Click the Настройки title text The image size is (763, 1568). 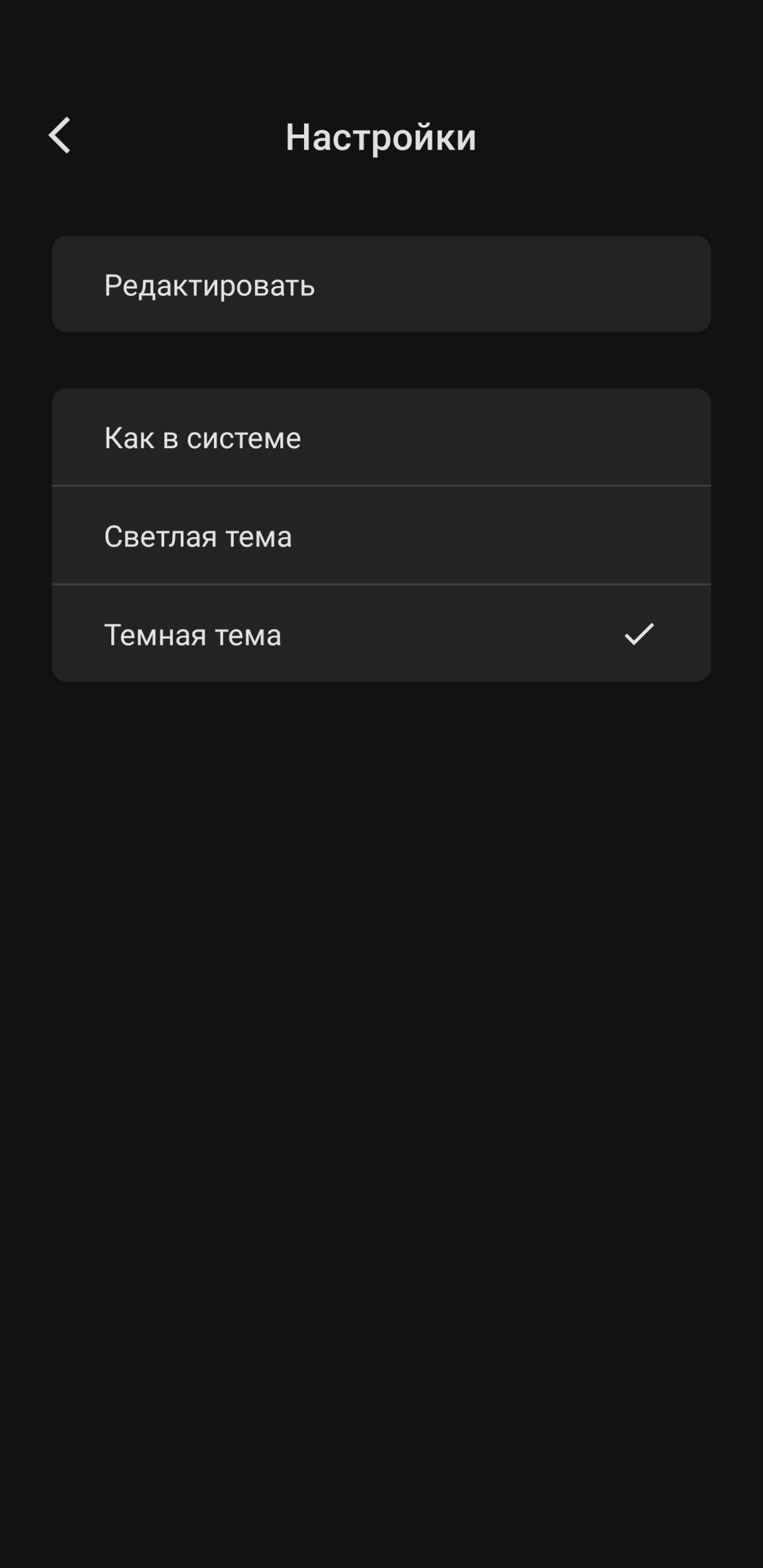pyautogui.click(x=381, y=137)
